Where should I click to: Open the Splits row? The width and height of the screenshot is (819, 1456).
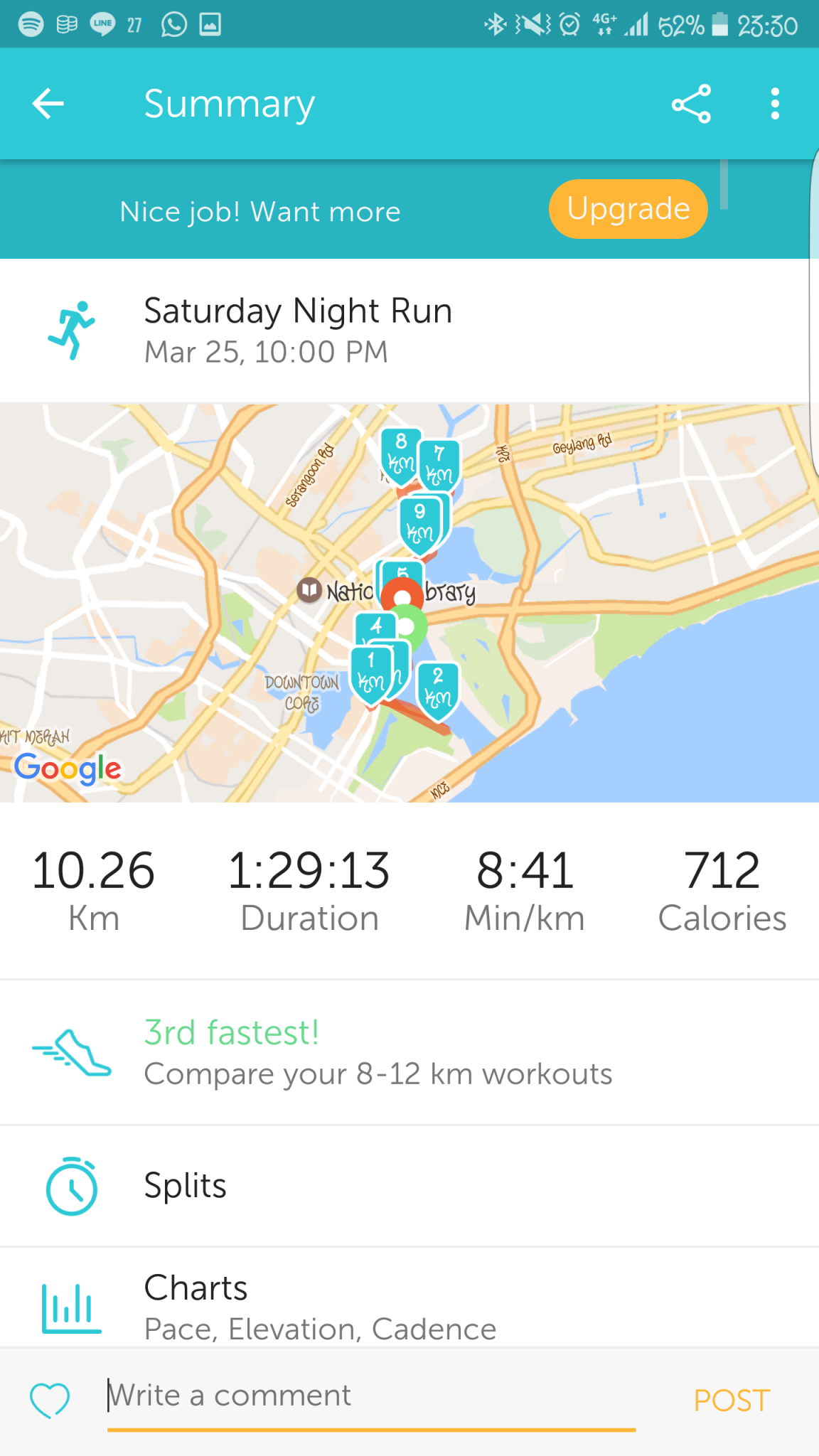409,1186
